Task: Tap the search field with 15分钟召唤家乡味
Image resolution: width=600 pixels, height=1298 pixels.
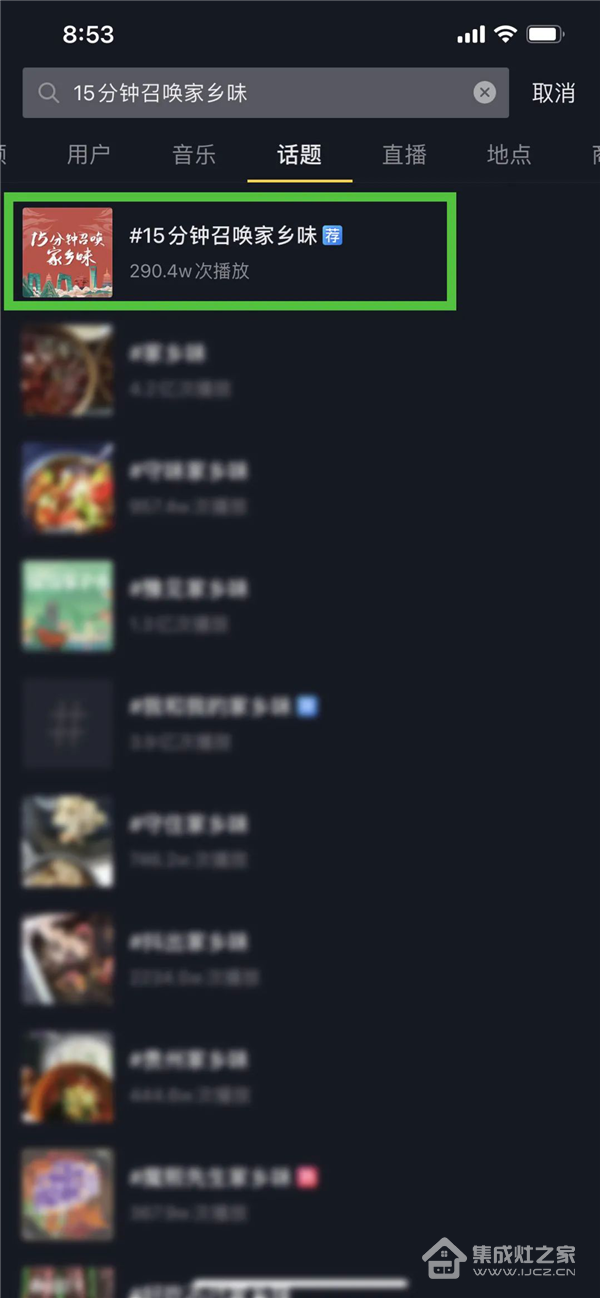Action: coord(250,93)
